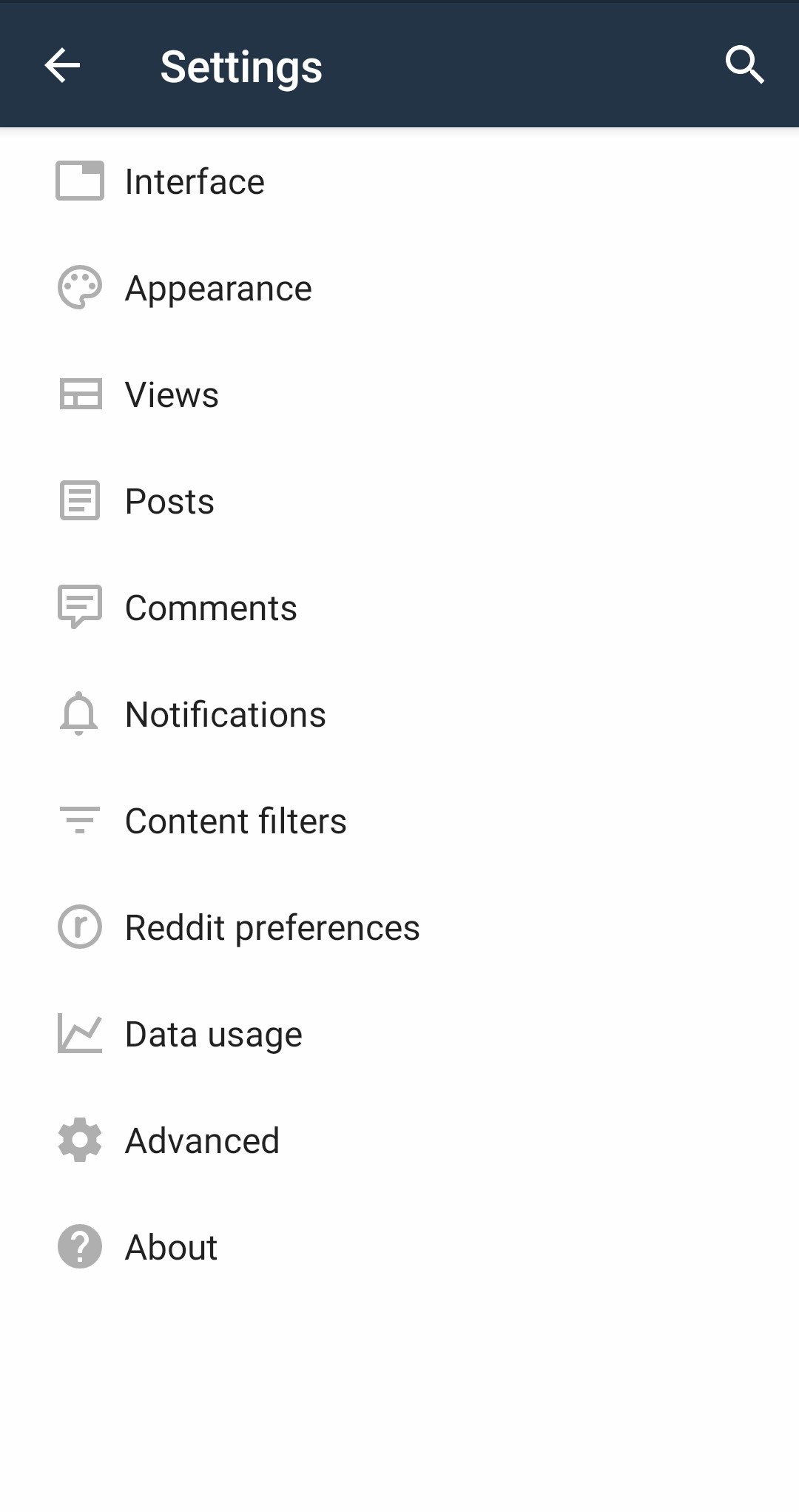The image size is (799, 1512).
Task: Open Advanced settings
Action: click(399, 1140)
